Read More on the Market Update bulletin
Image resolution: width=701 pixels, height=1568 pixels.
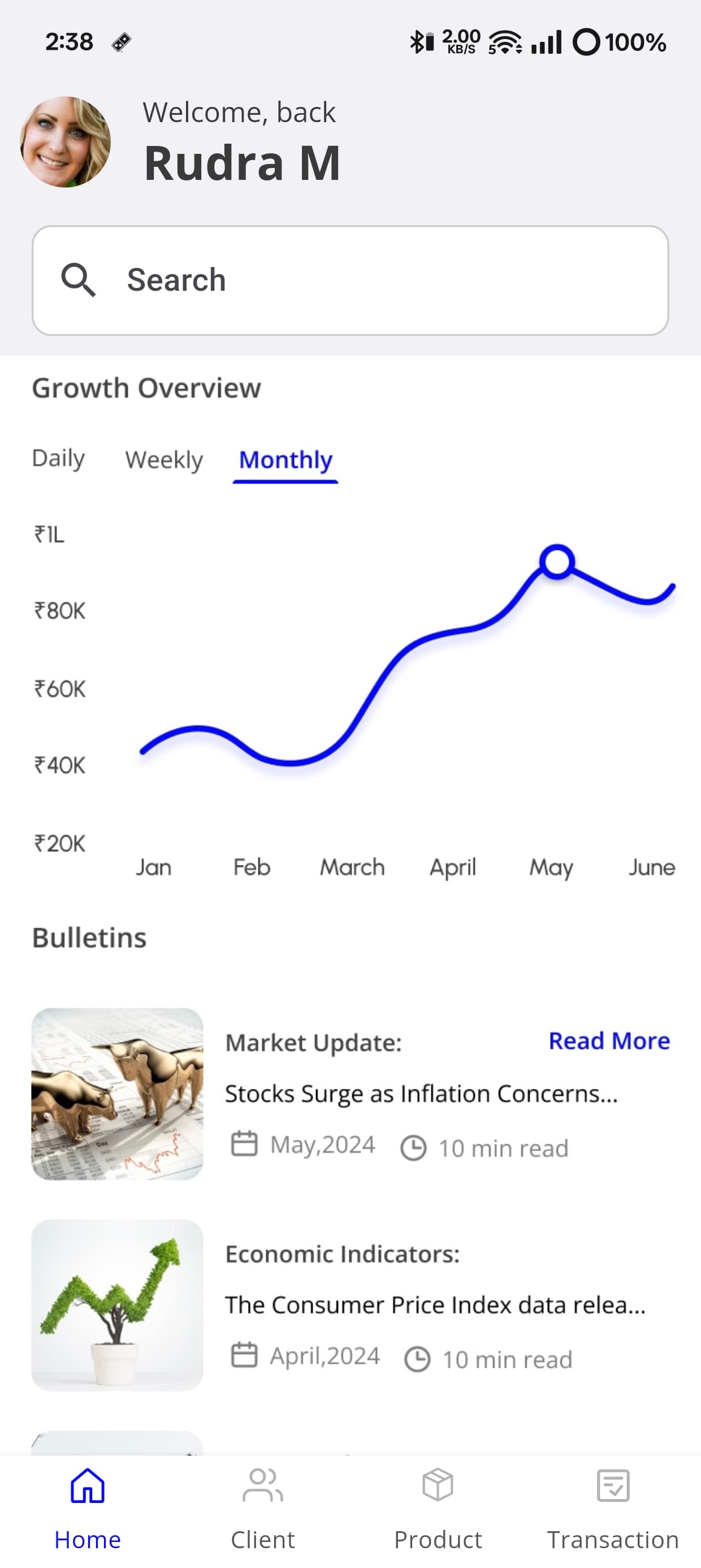pyautogui.click(x=608, y=1041)
